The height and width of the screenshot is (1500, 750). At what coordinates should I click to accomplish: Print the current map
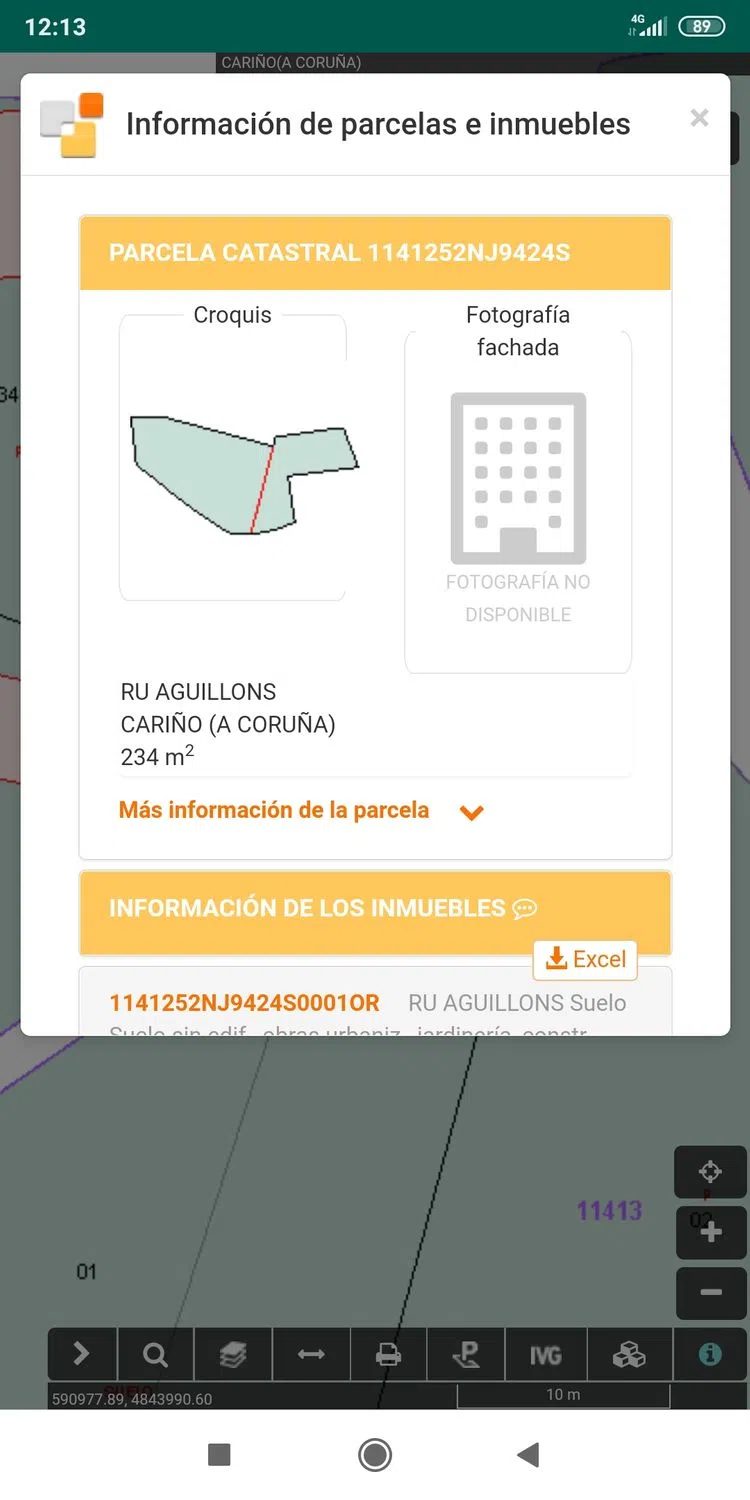coord(388,1355)
